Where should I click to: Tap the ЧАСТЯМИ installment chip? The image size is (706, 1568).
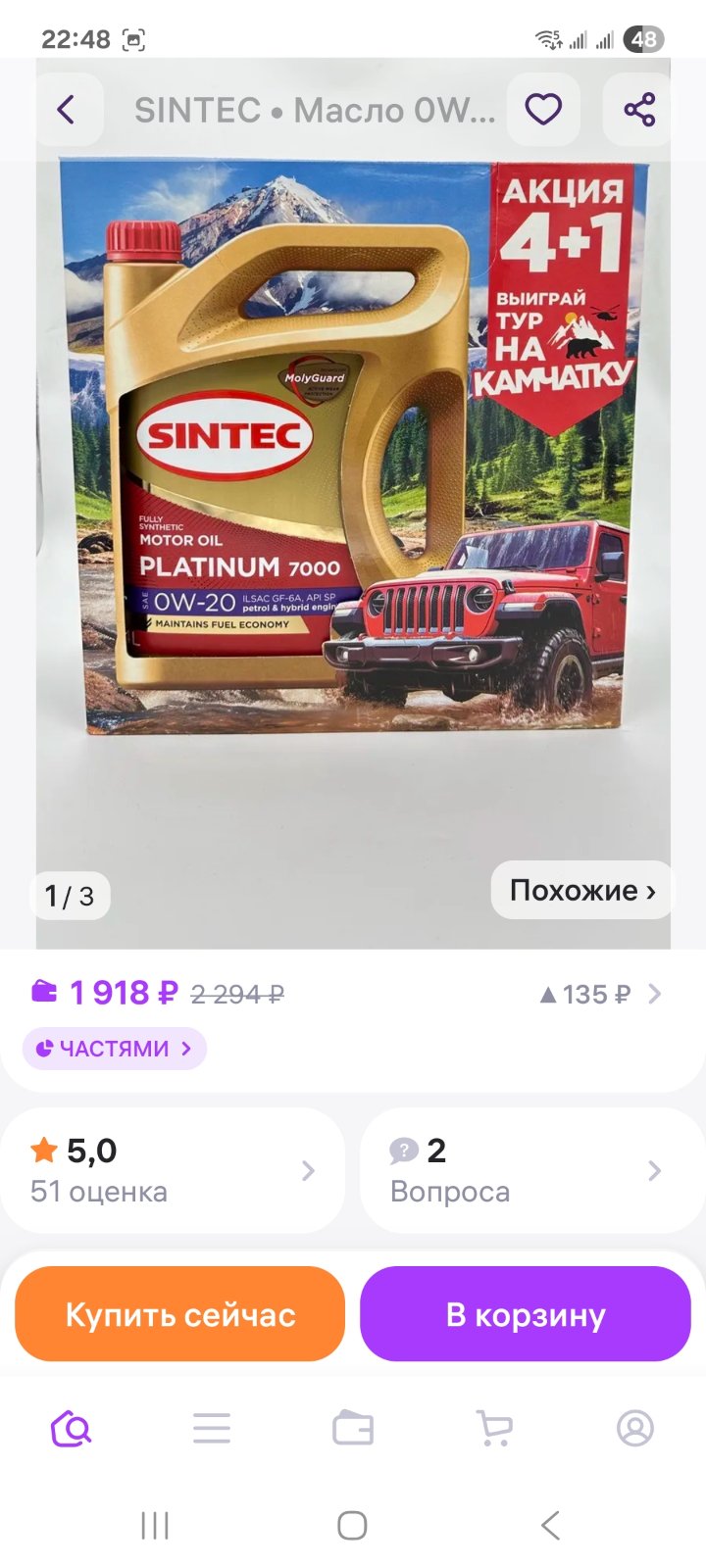click(x=114, y=1049)
